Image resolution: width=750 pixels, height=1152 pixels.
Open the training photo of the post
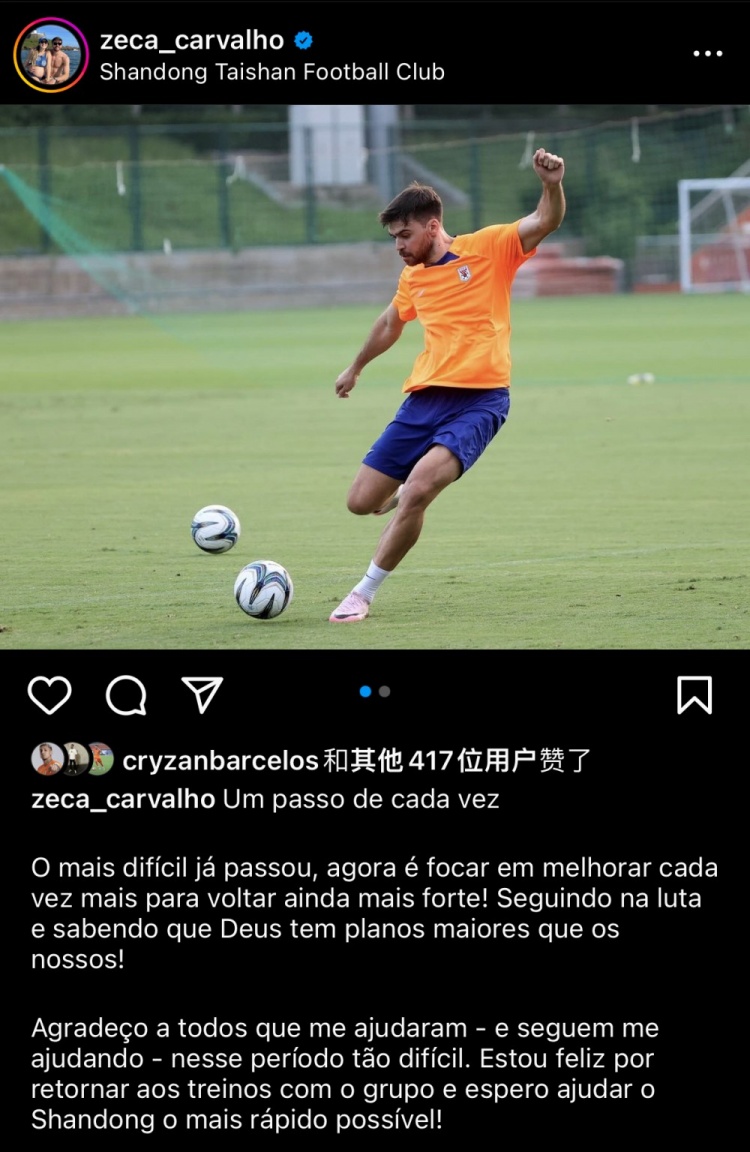(375, 377)
